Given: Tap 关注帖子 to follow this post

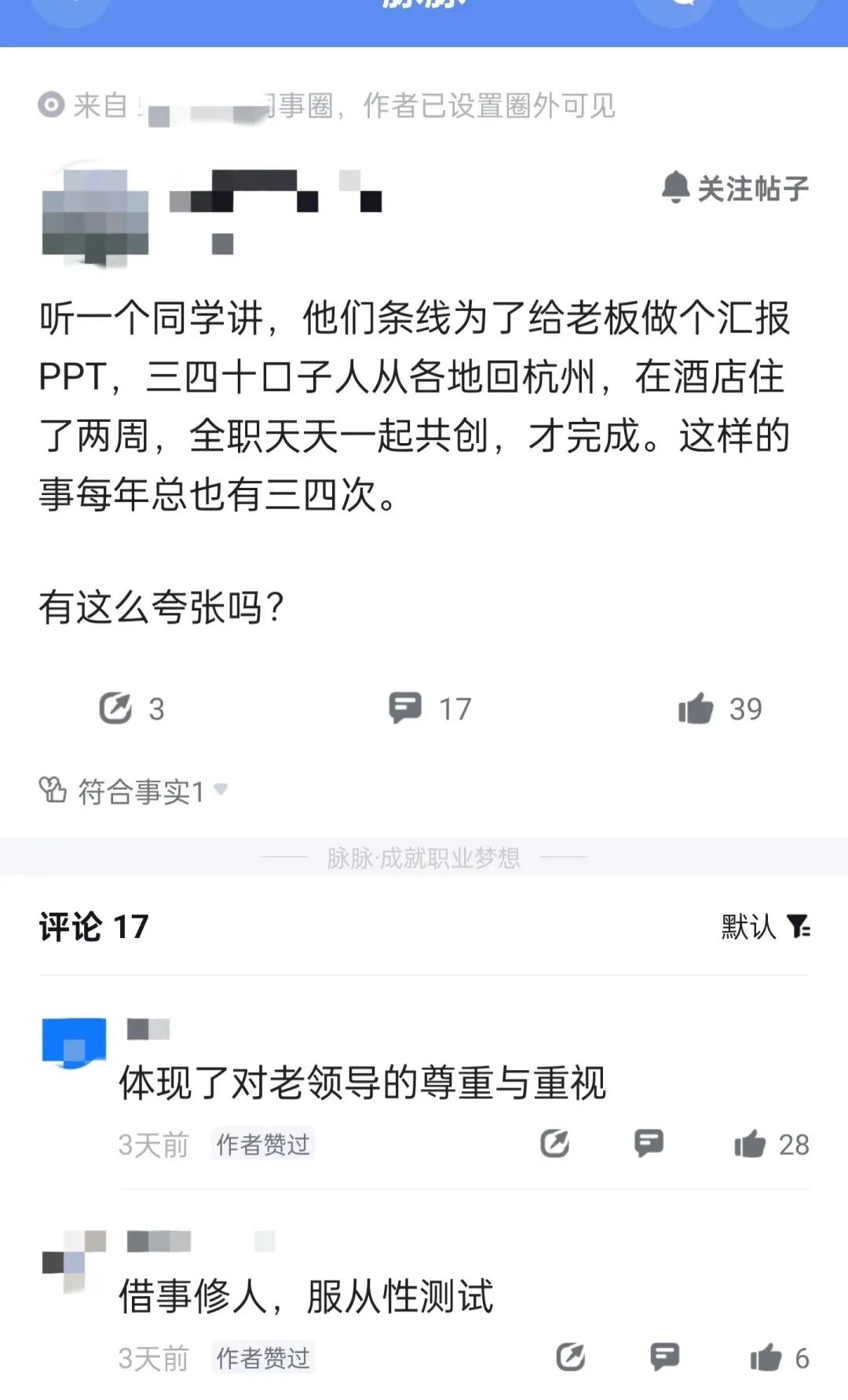Looking at the screenshot, I should click(735, 189).
